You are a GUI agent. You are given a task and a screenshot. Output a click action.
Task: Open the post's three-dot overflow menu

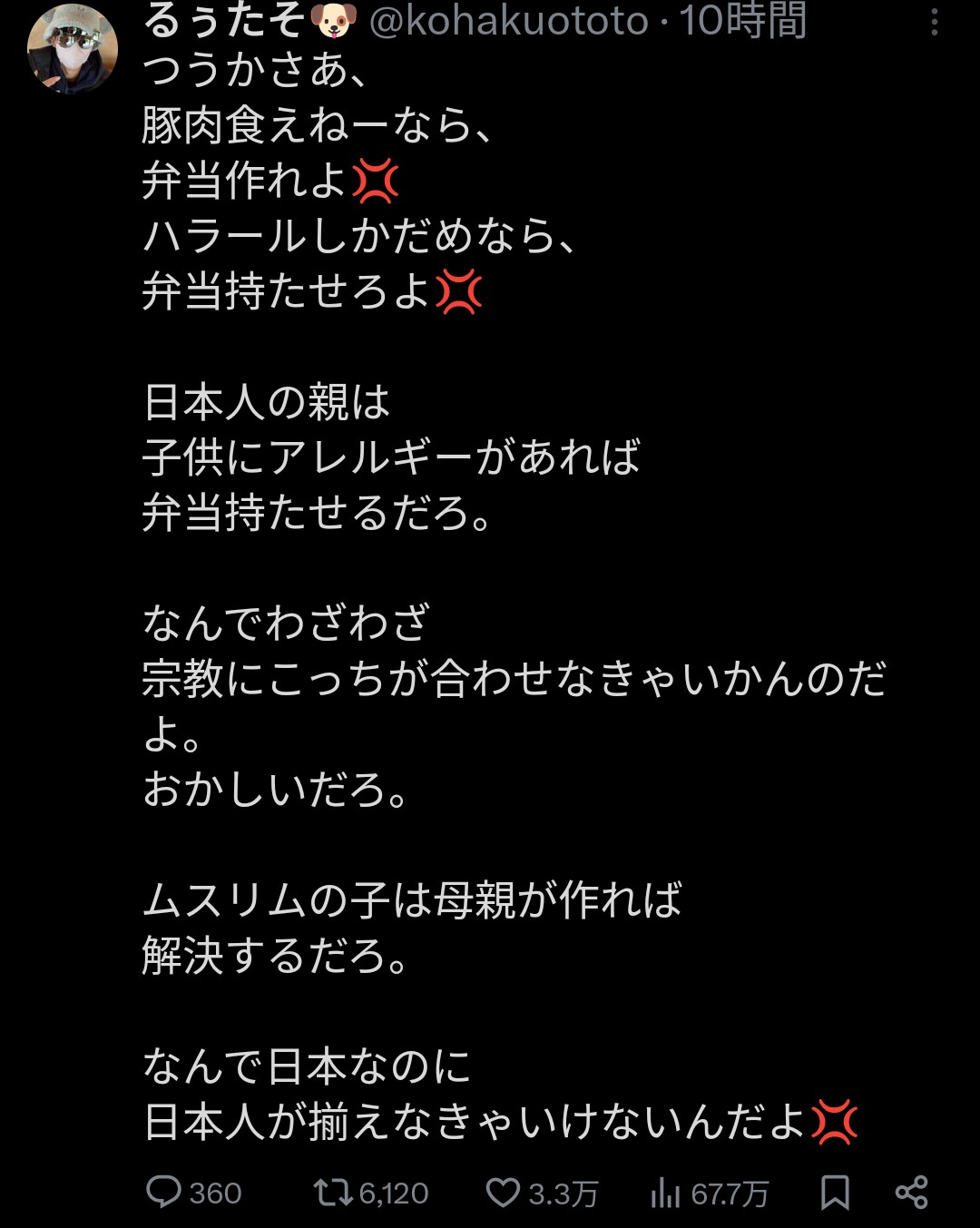tap(934, 23)
